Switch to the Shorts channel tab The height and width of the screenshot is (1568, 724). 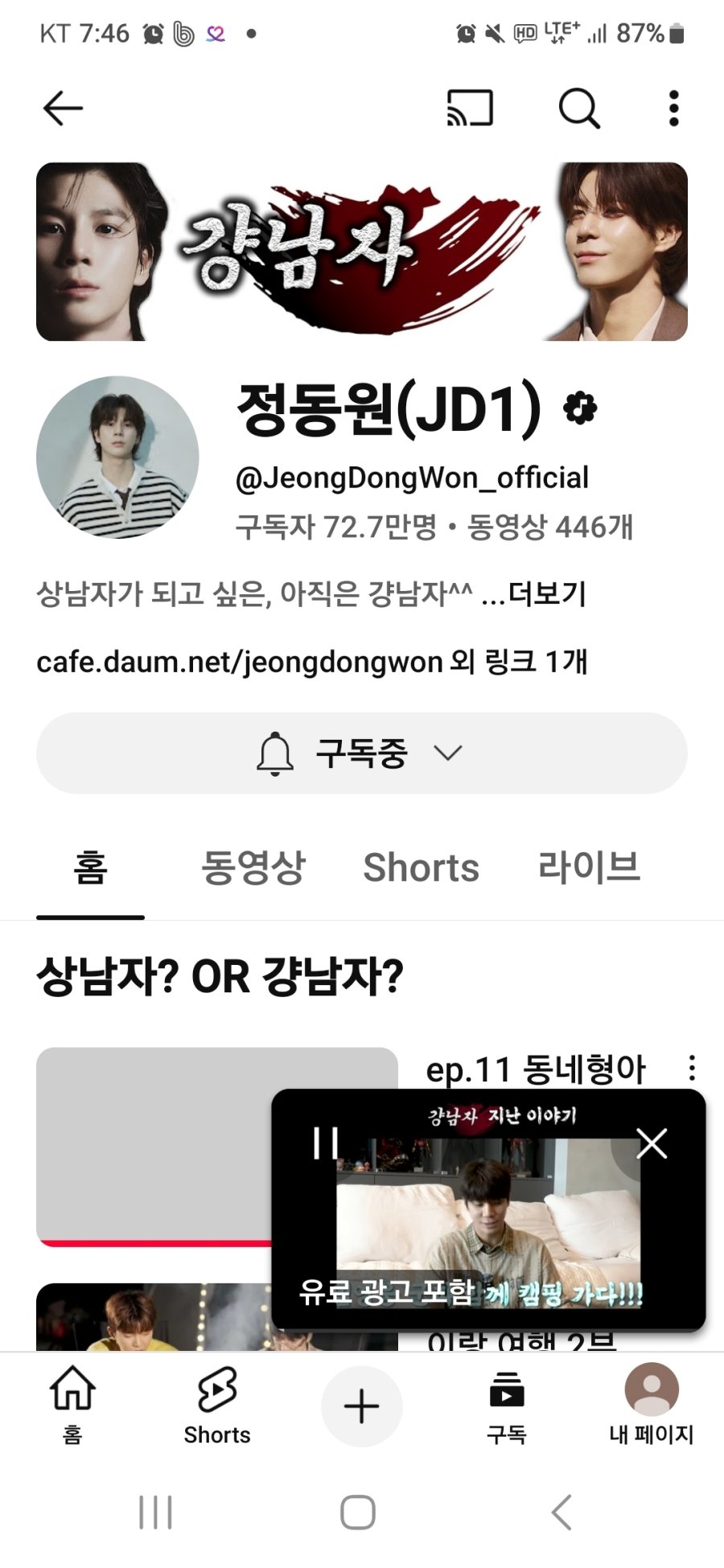point(421,868)
